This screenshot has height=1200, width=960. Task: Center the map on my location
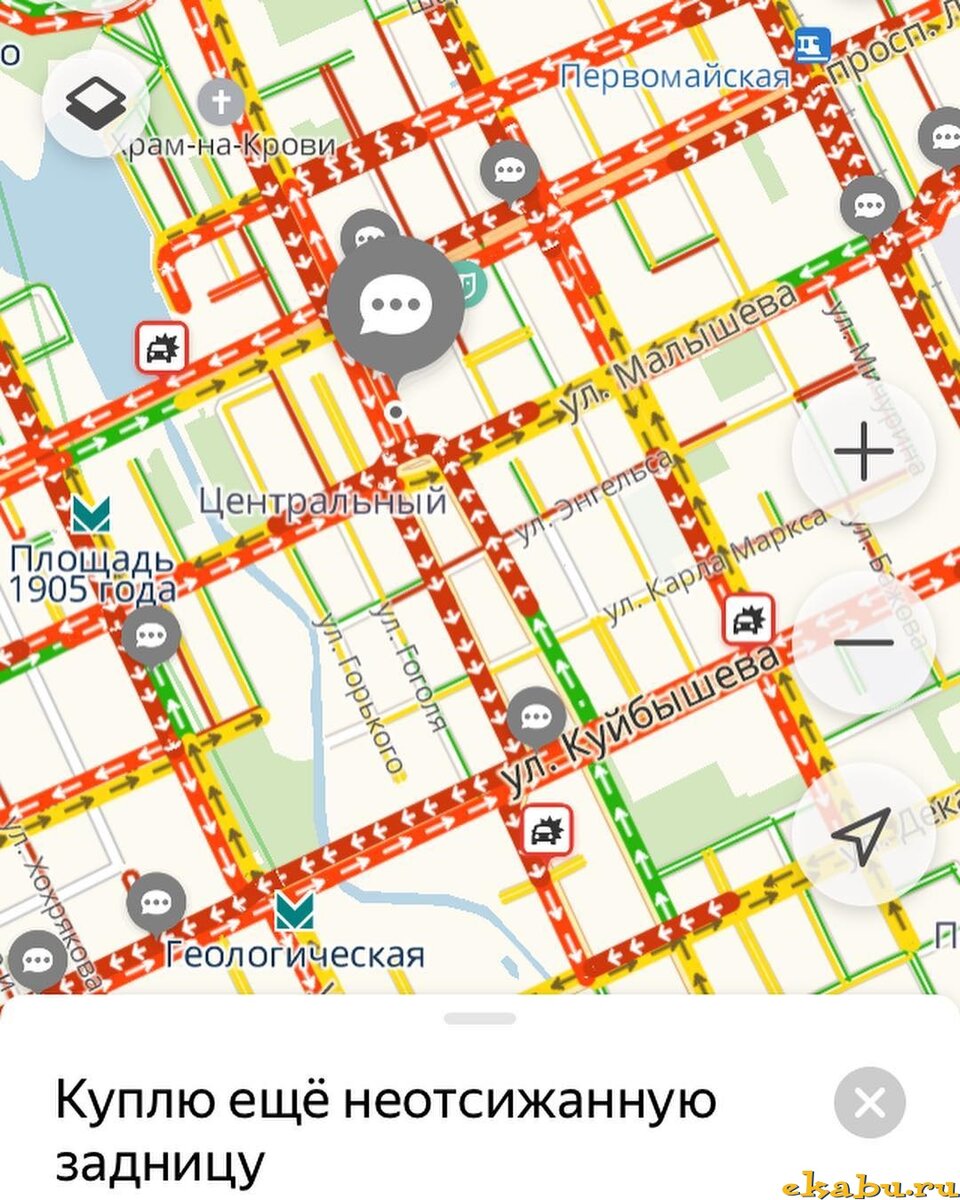coord(863,833)
